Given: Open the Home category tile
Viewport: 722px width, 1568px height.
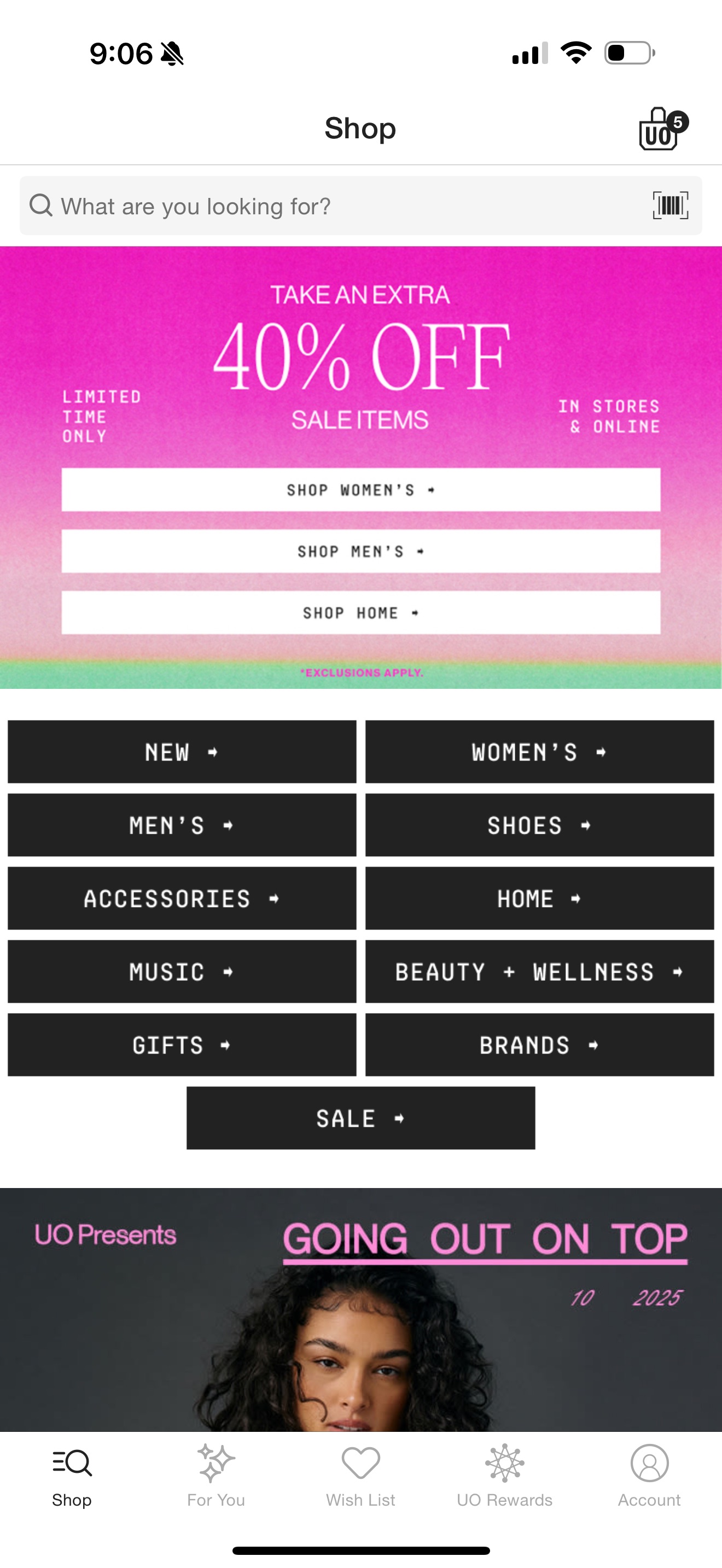Looking at the screenshot, I should click(x=539, y=898).
